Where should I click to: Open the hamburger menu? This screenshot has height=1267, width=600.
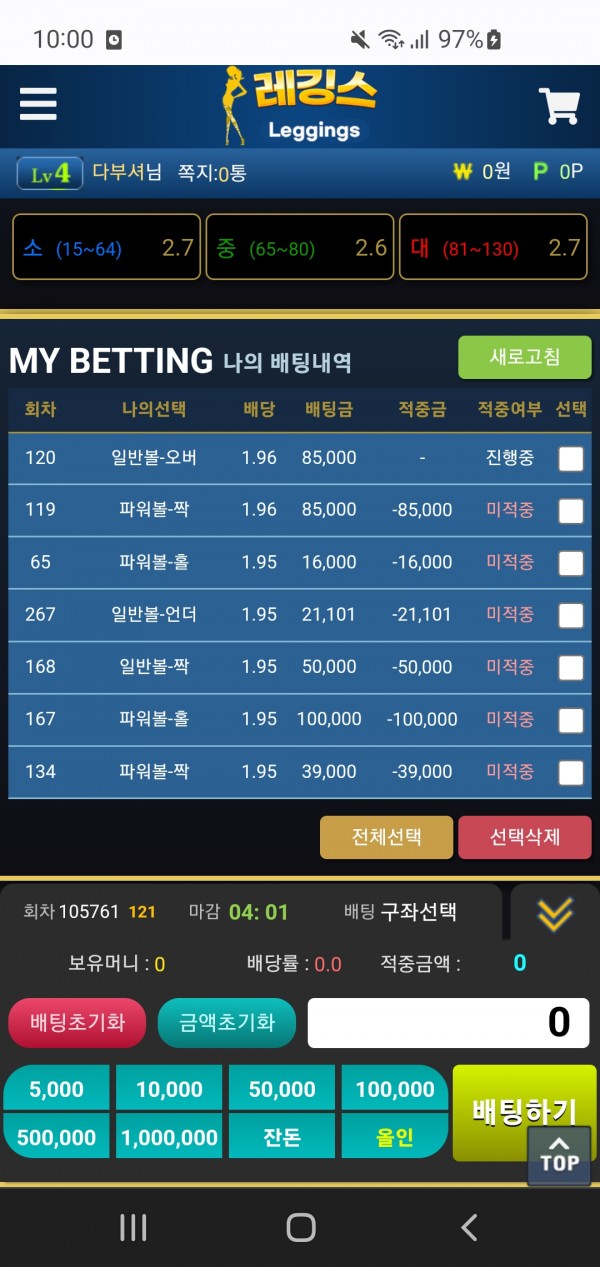pos(38,103)
